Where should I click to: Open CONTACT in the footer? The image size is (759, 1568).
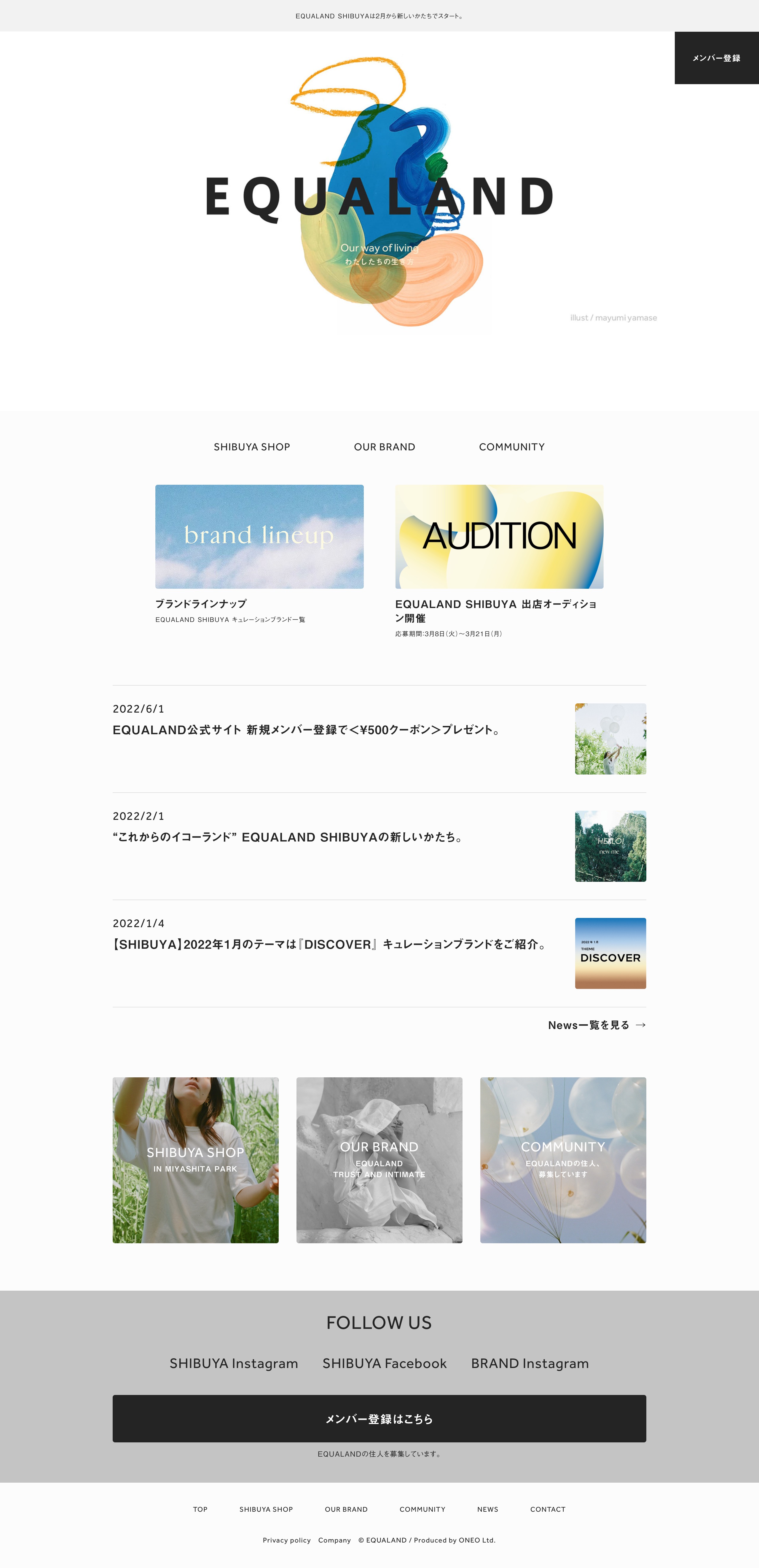click(x=548, y=1509)
